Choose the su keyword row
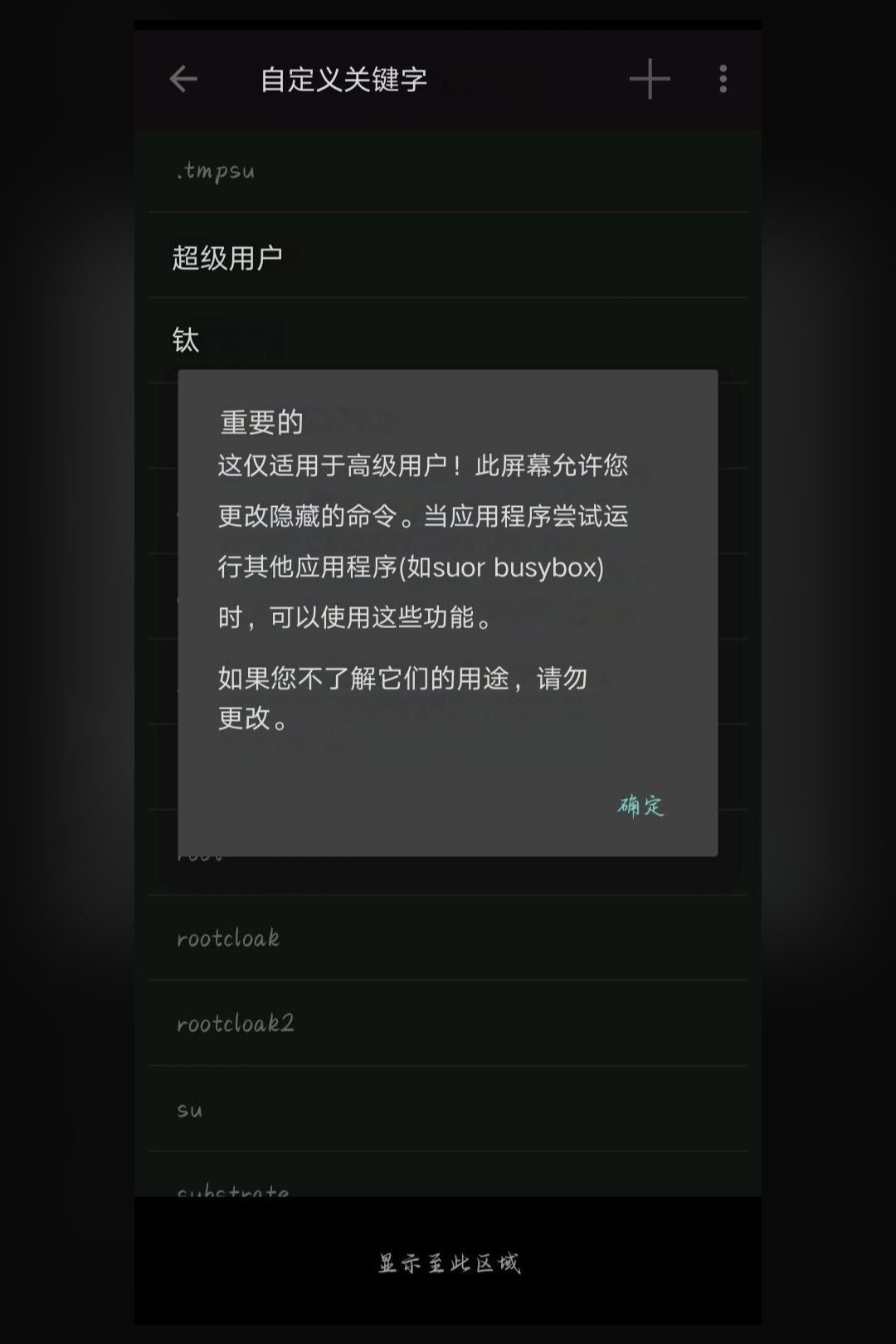The height and width of the screenshot is (1344, 896). (448, 1109)
